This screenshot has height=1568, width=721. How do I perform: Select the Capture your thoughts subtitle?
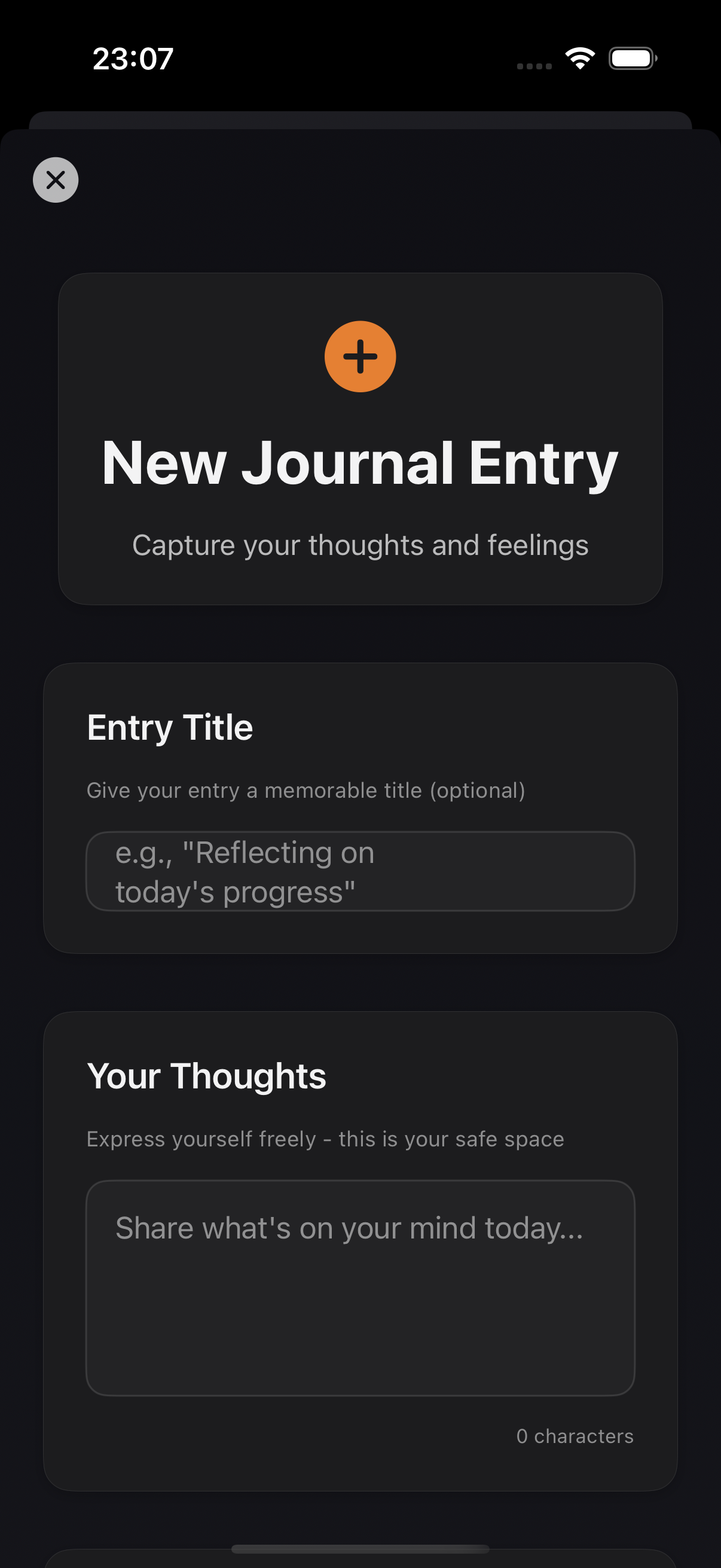coord(360,545)
